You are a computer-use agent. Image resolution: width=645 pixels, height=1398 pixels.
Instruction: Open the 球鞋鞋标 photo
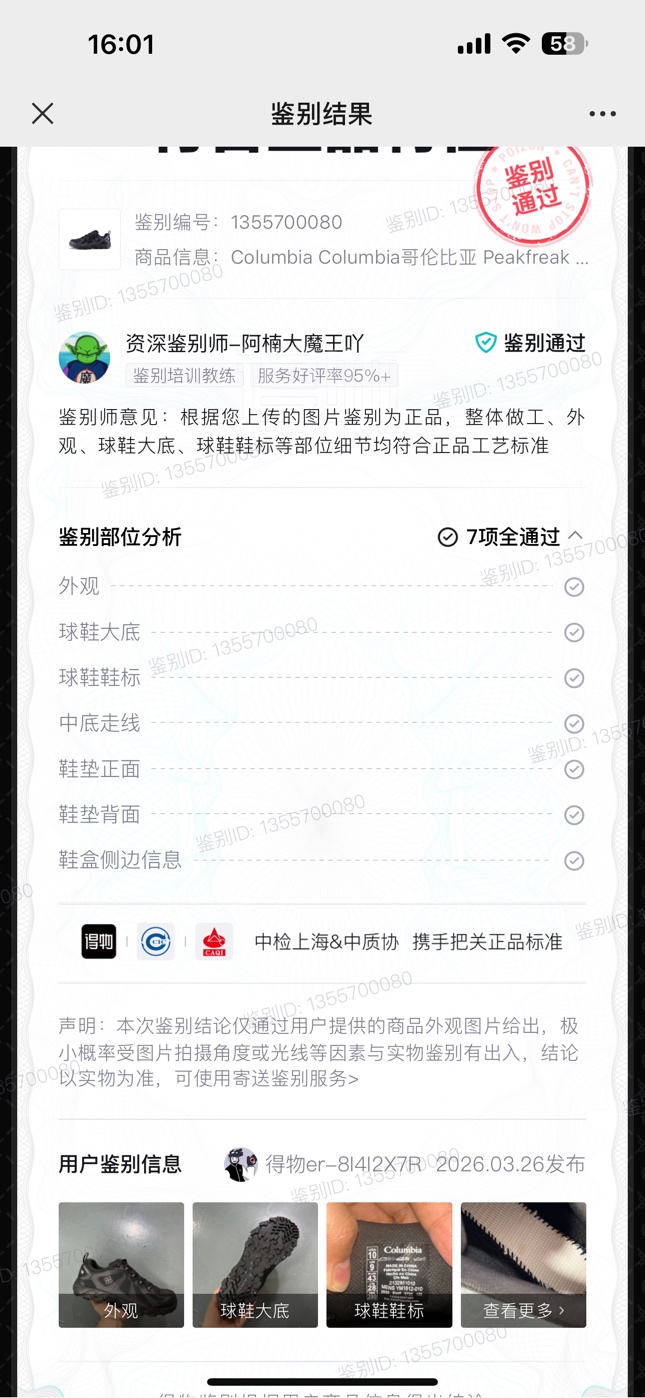(x=389, y=1264)
